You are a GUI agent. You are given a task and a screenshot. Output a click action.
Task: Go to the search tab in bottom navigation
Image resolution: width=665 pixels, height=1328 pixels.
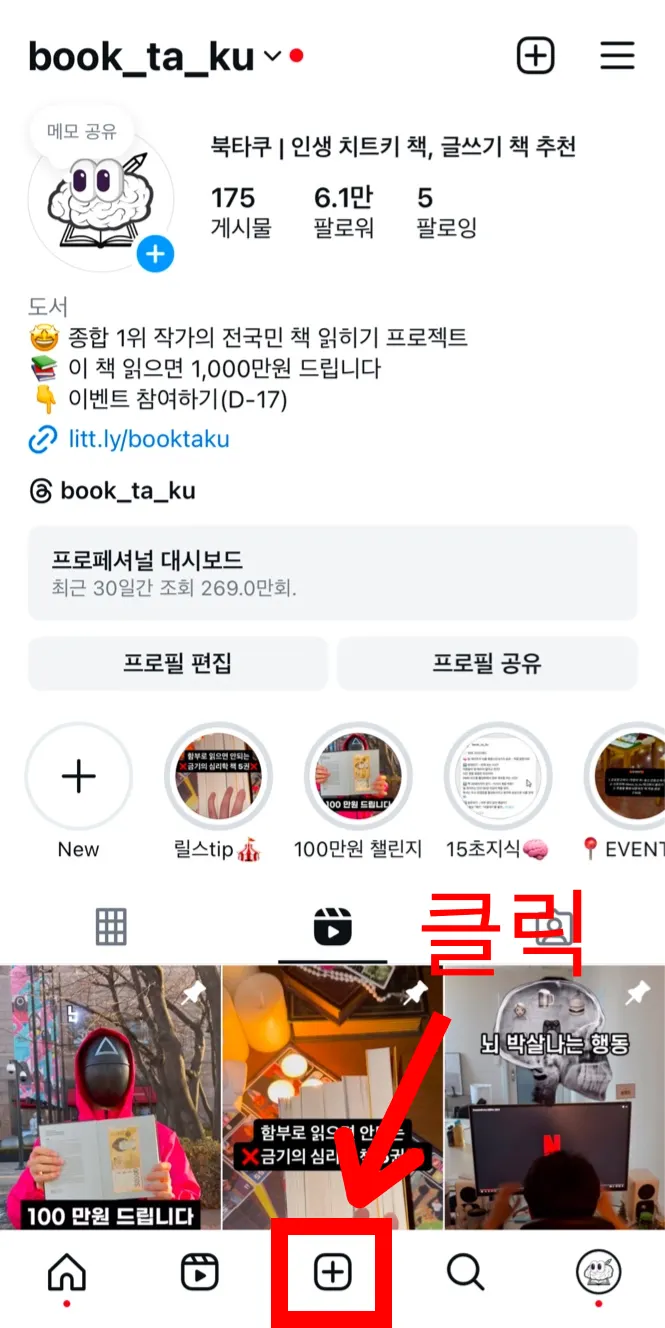click(x=465, y=1272)
